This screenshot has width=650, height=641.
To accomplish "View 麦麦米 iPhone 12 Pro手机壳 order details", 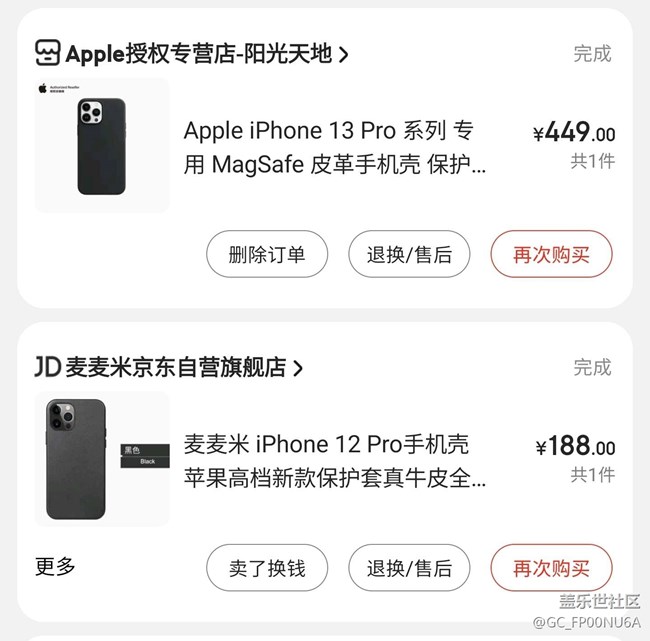I will pos(335,461).
